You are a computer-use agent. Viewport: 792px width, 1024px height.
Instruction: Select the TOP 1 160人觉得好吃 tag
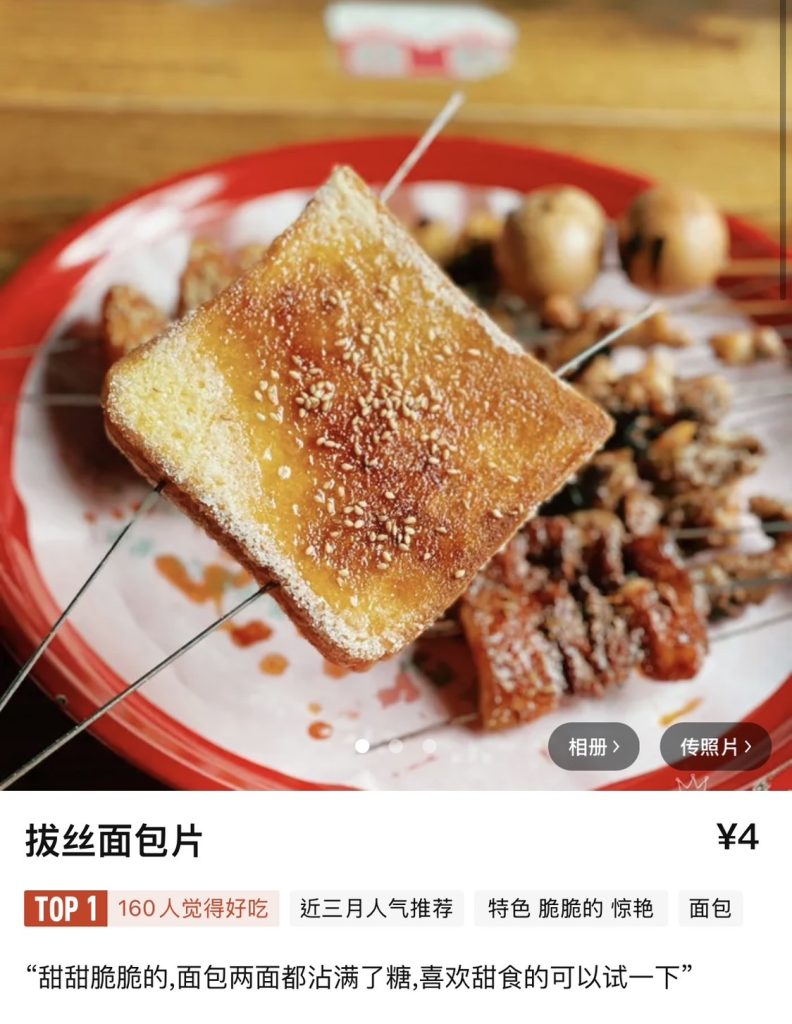click(x=151, y=908)
